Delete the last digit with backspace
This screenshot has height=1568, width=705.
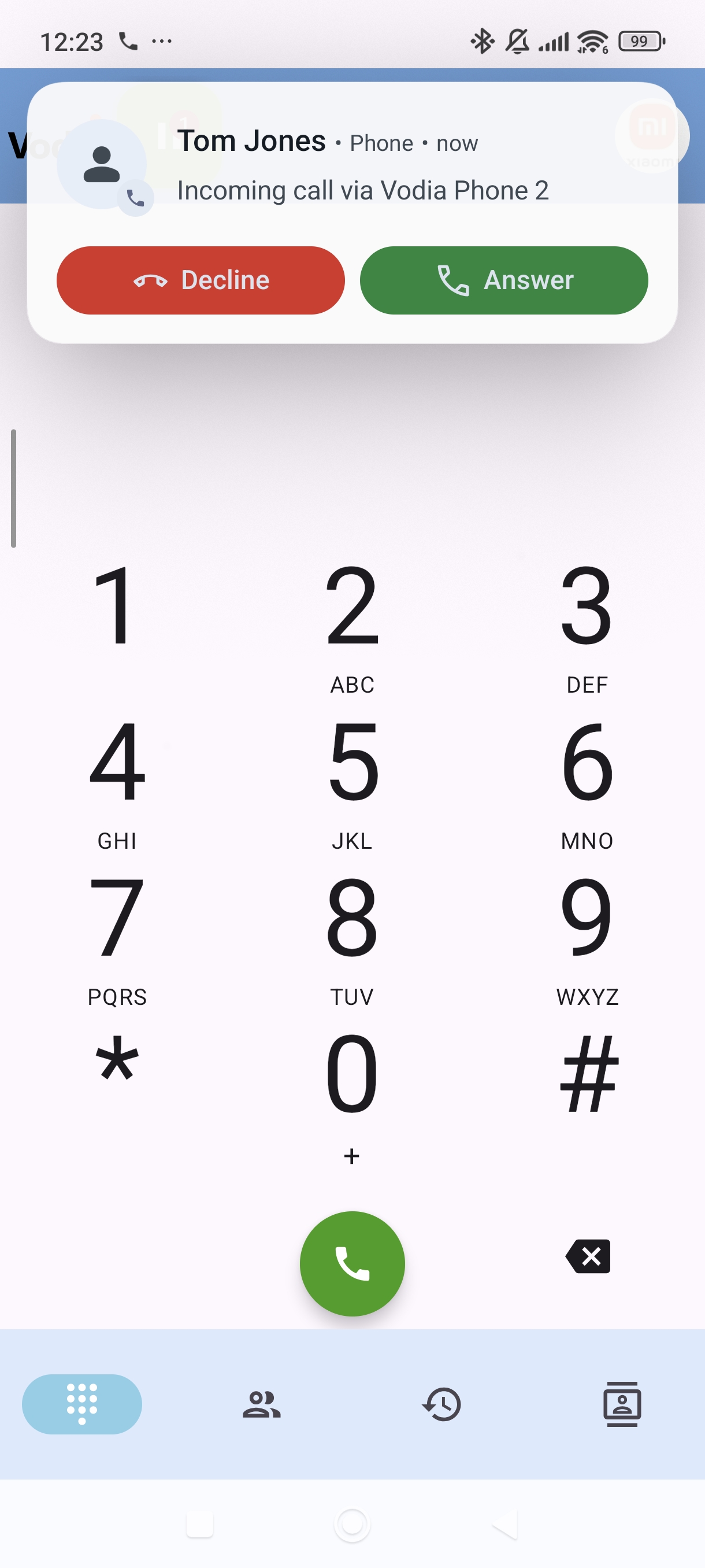point(588,1256)
